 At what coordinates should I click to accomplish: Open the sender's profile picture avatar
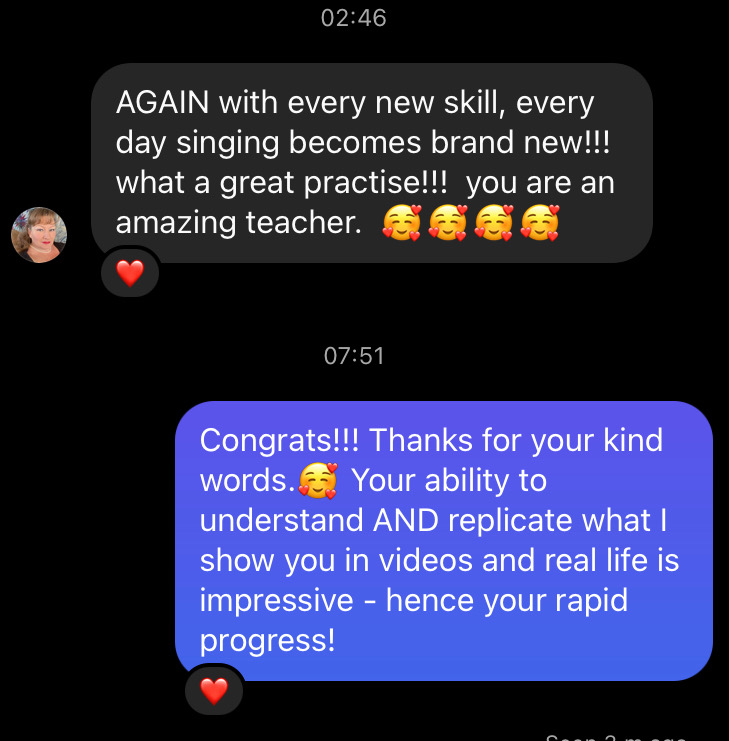coord(39,235)
